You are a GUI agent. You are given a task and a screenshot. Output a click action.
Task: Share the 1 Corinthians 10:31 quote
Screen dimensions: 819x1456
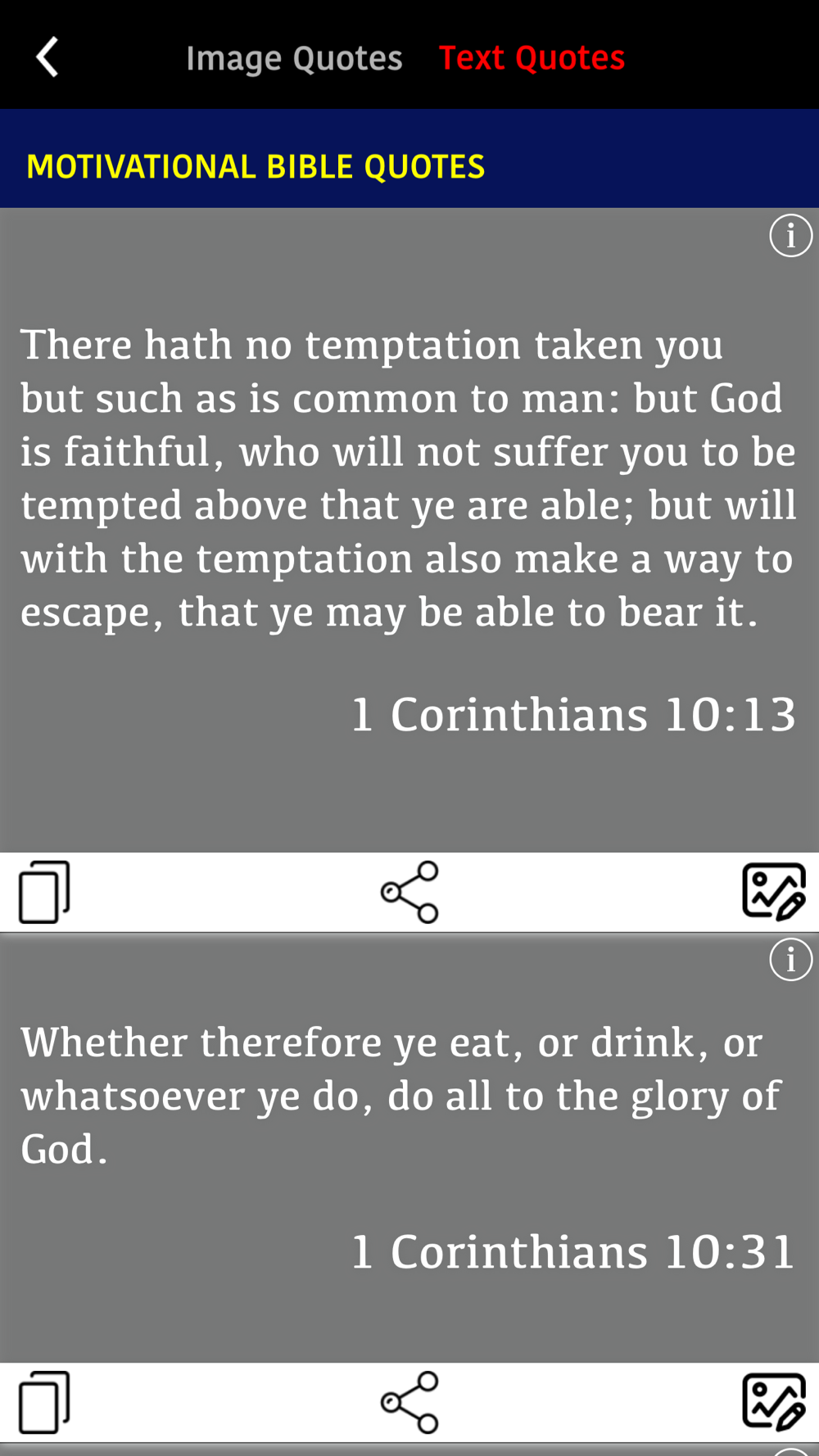pos(409,1402)
